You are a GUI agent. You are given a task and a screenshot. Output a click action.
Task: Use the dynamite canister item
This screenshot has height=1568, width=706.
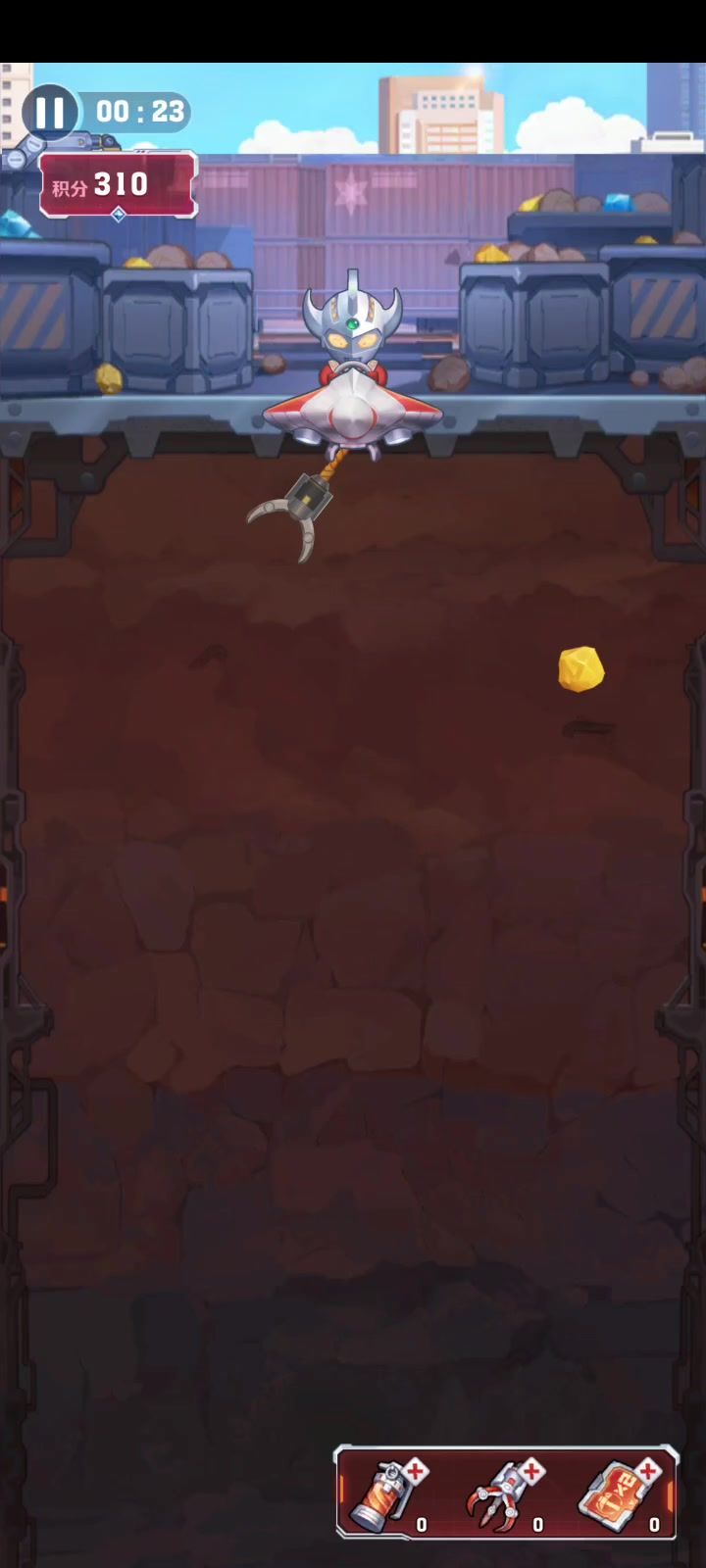point(391,1494)
